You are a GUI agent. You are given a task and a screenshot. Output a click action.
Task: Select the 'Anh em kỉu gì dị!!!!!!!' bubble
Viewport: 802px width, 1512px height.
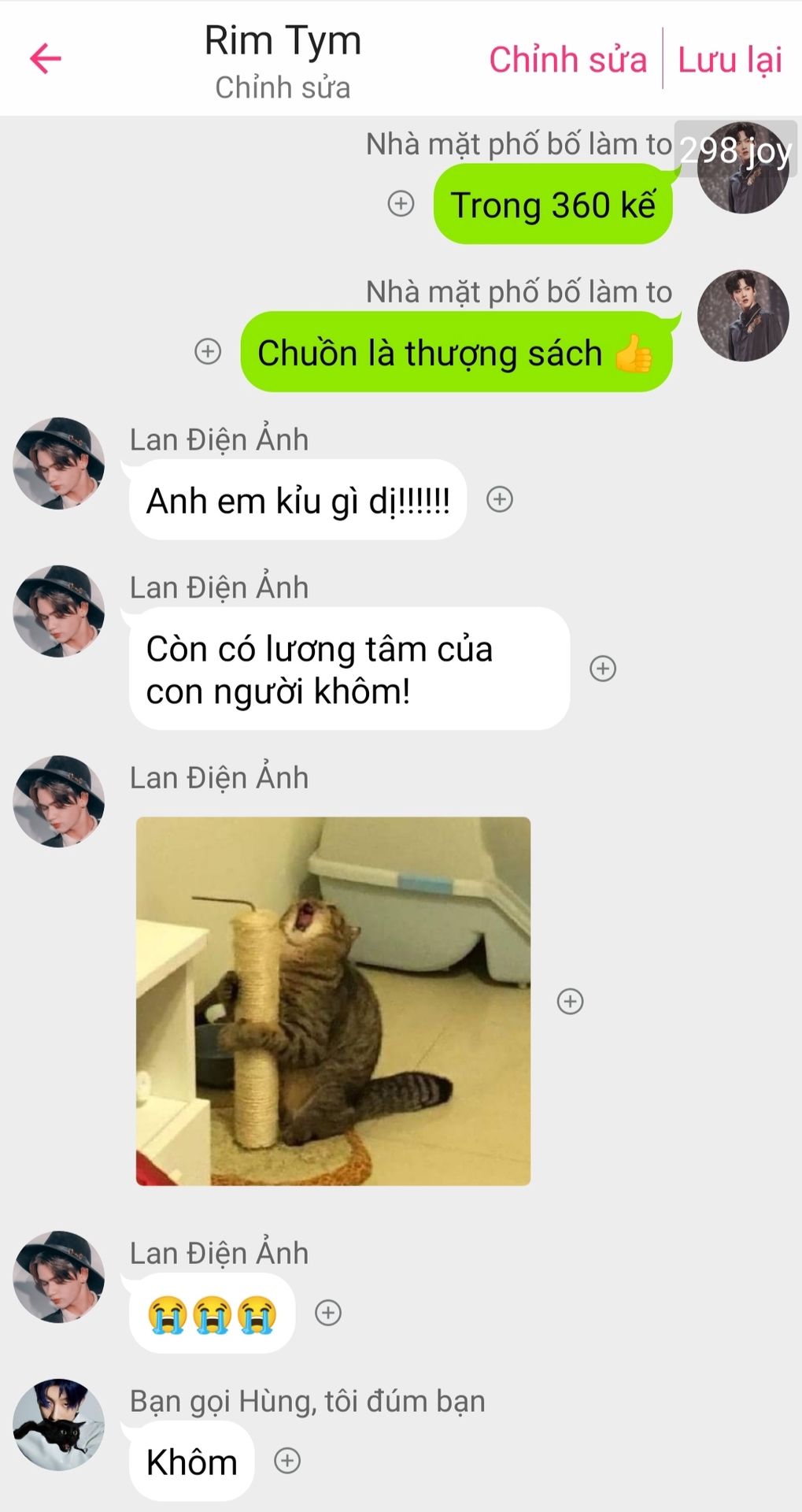pos(298,500)
